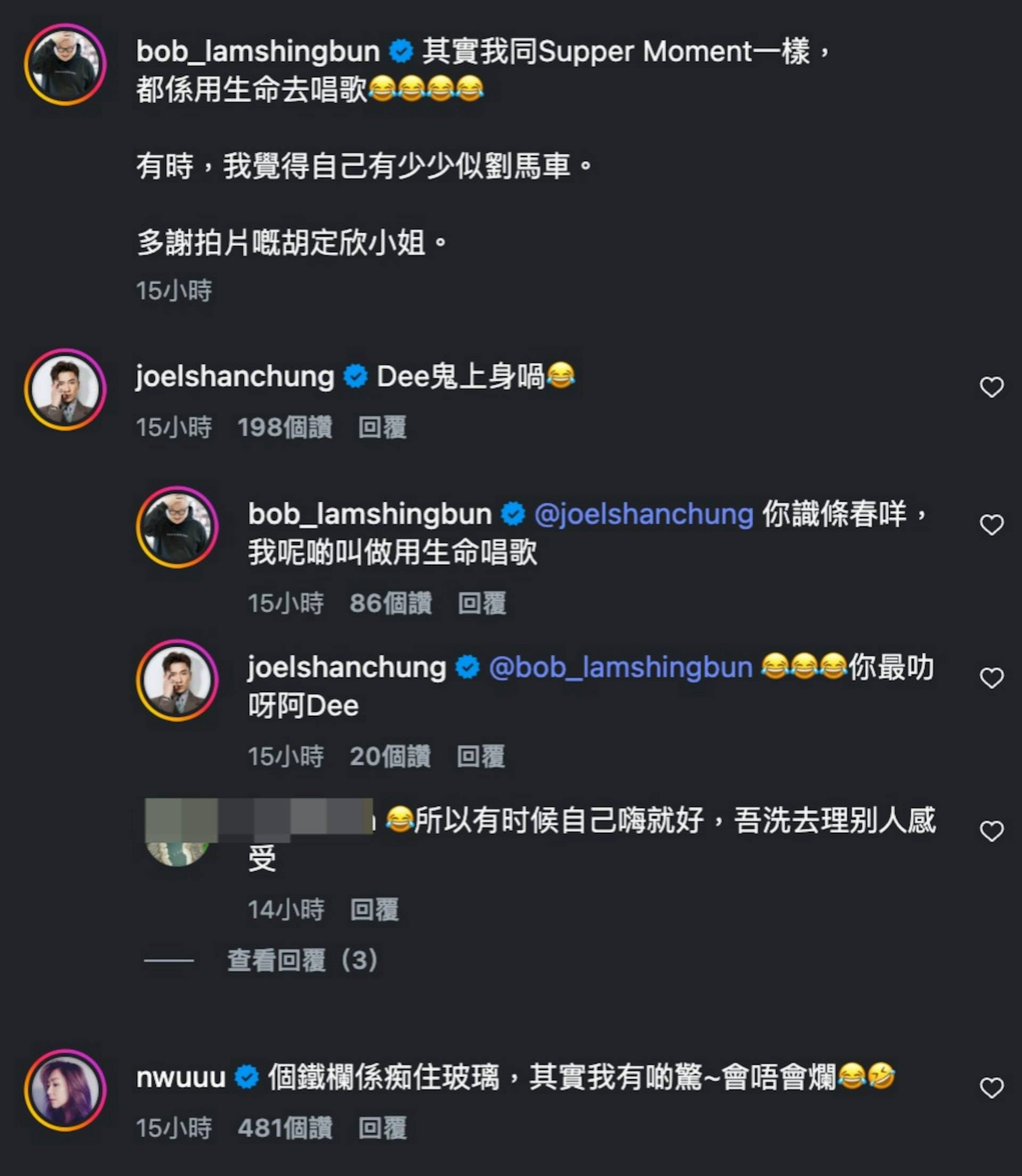Like the comment '所以有时候自己嗨就好'
Viewport: 1022px width, 1176px height.
[x=991, y=831]
